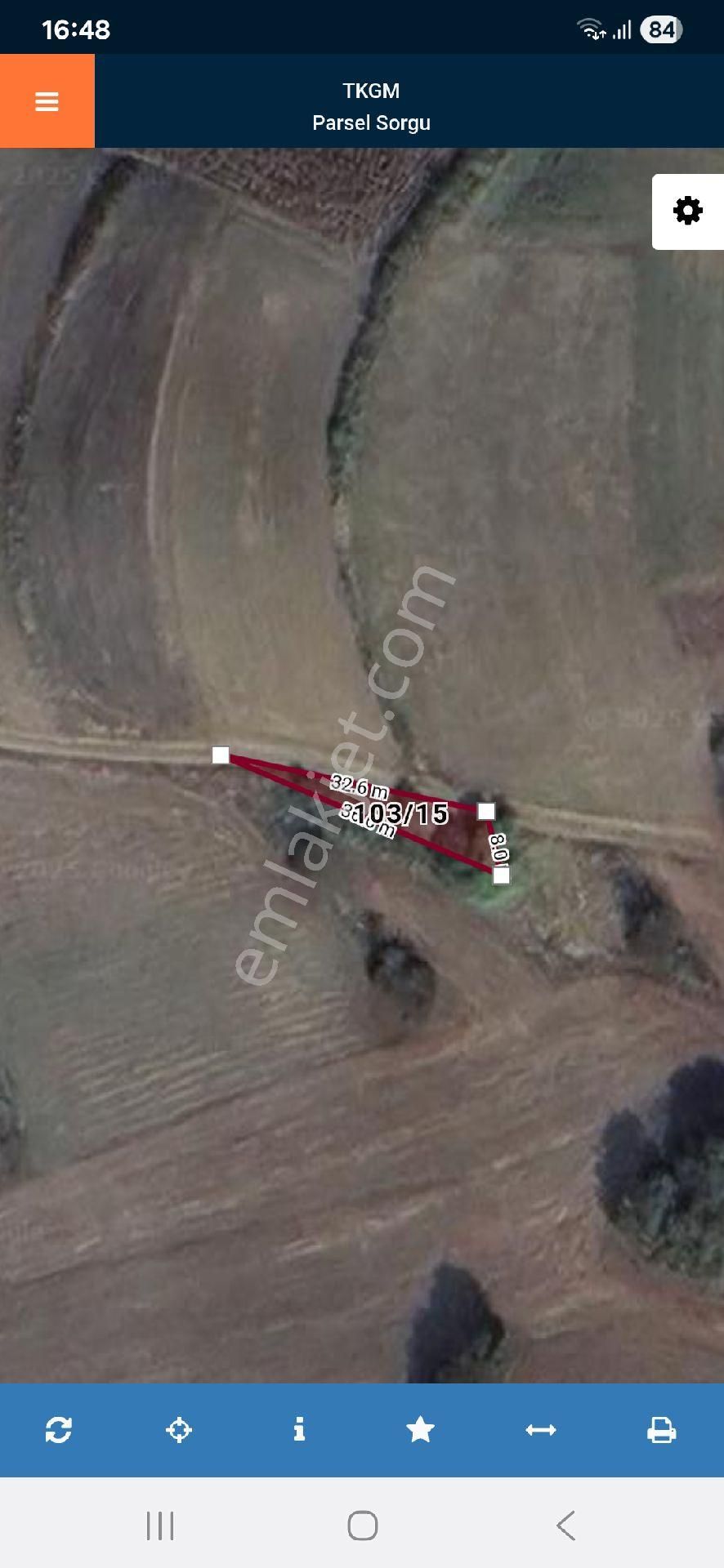Go back using system back button
Screen dimensions: 724x1568
[565, 1525]
